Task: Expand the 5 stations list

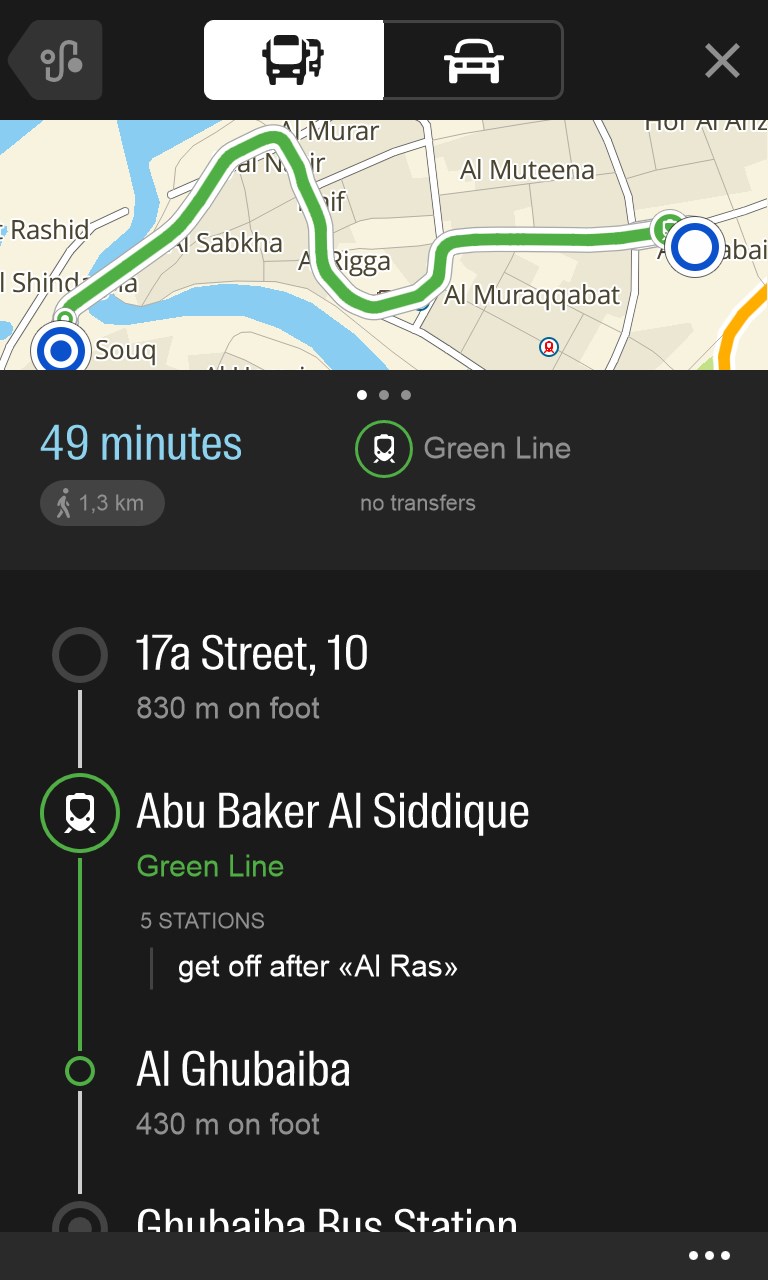Action: 203,921
